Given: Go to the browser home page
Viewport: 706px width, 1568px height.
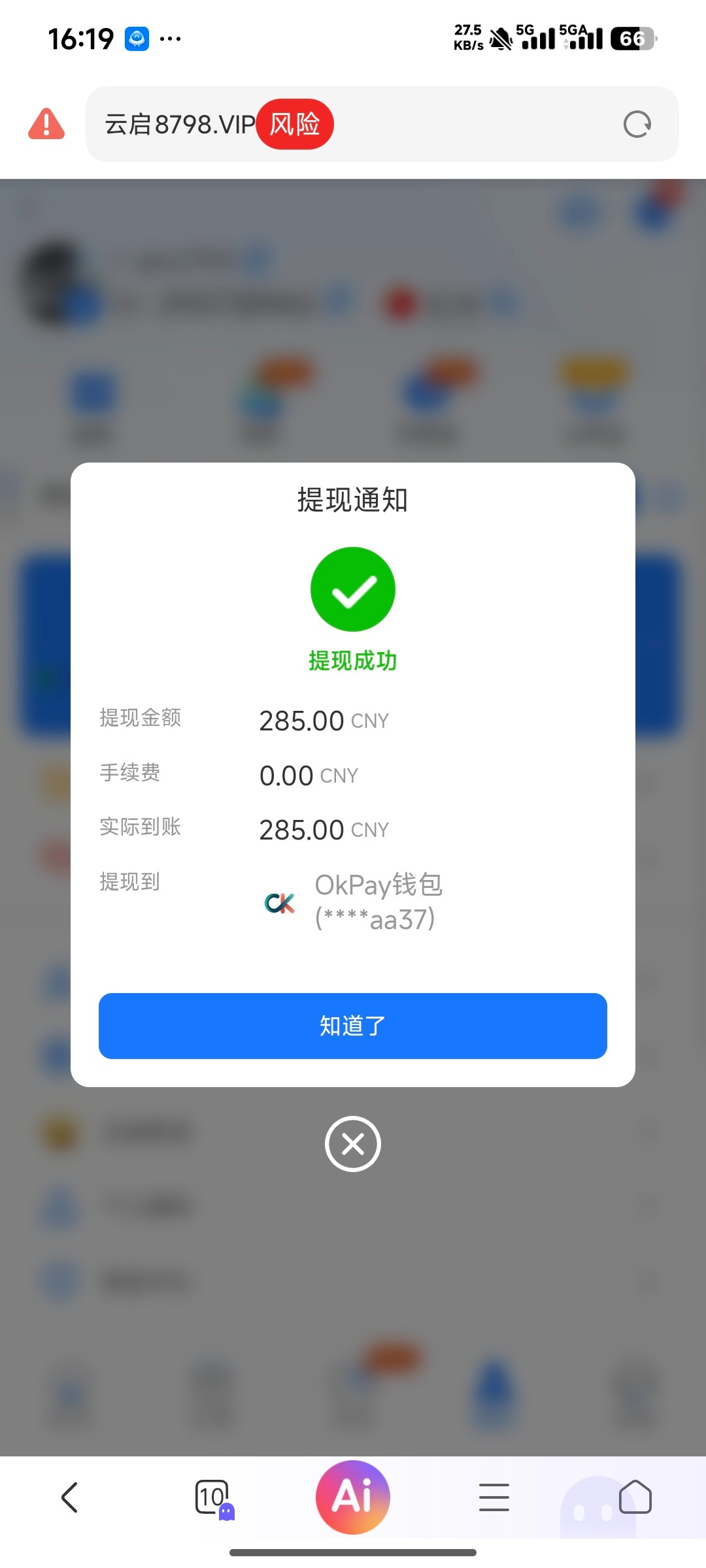Looking at the screenshot, I should tap(635, 1497).
